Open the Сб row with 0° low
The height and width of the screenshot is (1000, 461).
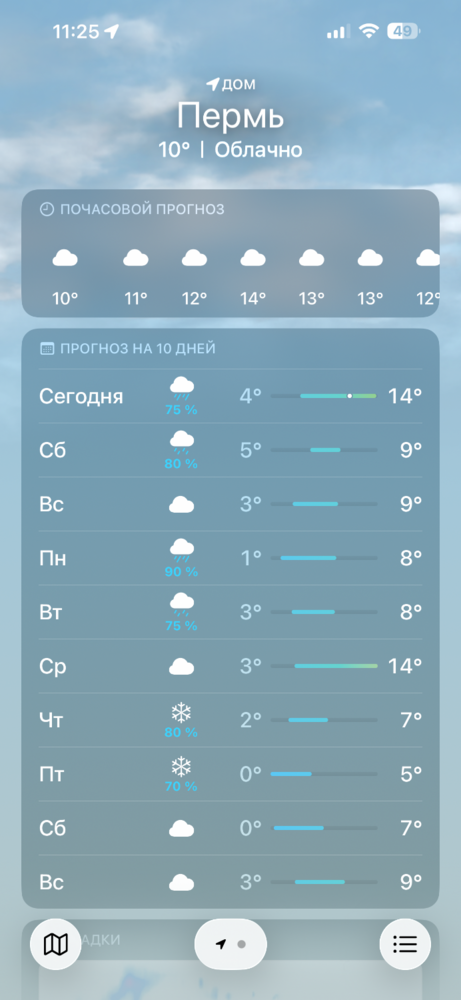pos(230,828)
